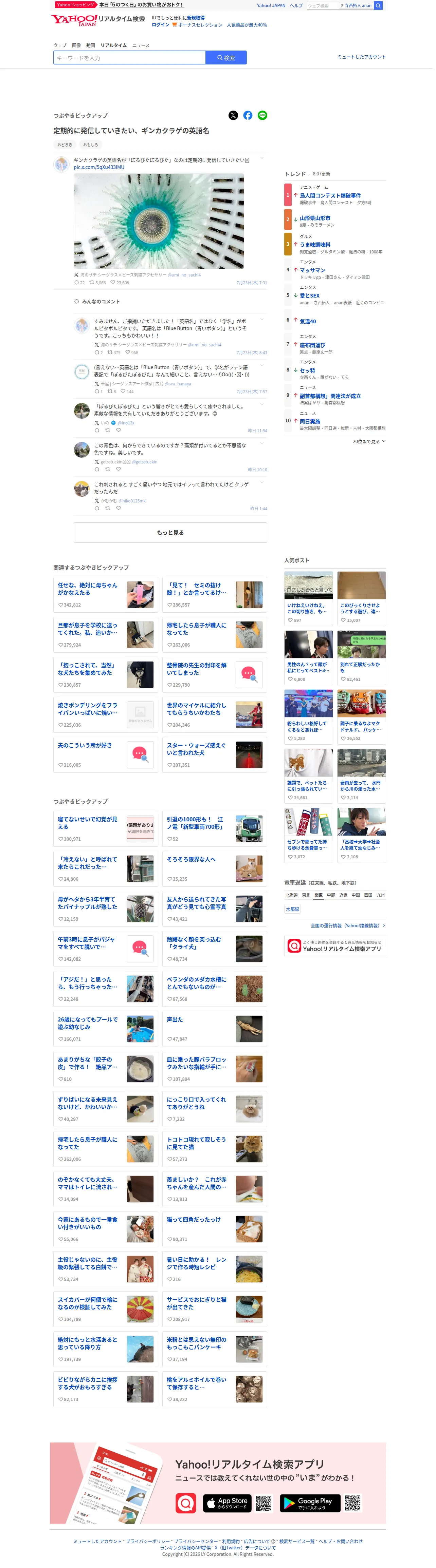Share this pickup on X
The width and height of the screenshot is (436, 1568).
233,116
